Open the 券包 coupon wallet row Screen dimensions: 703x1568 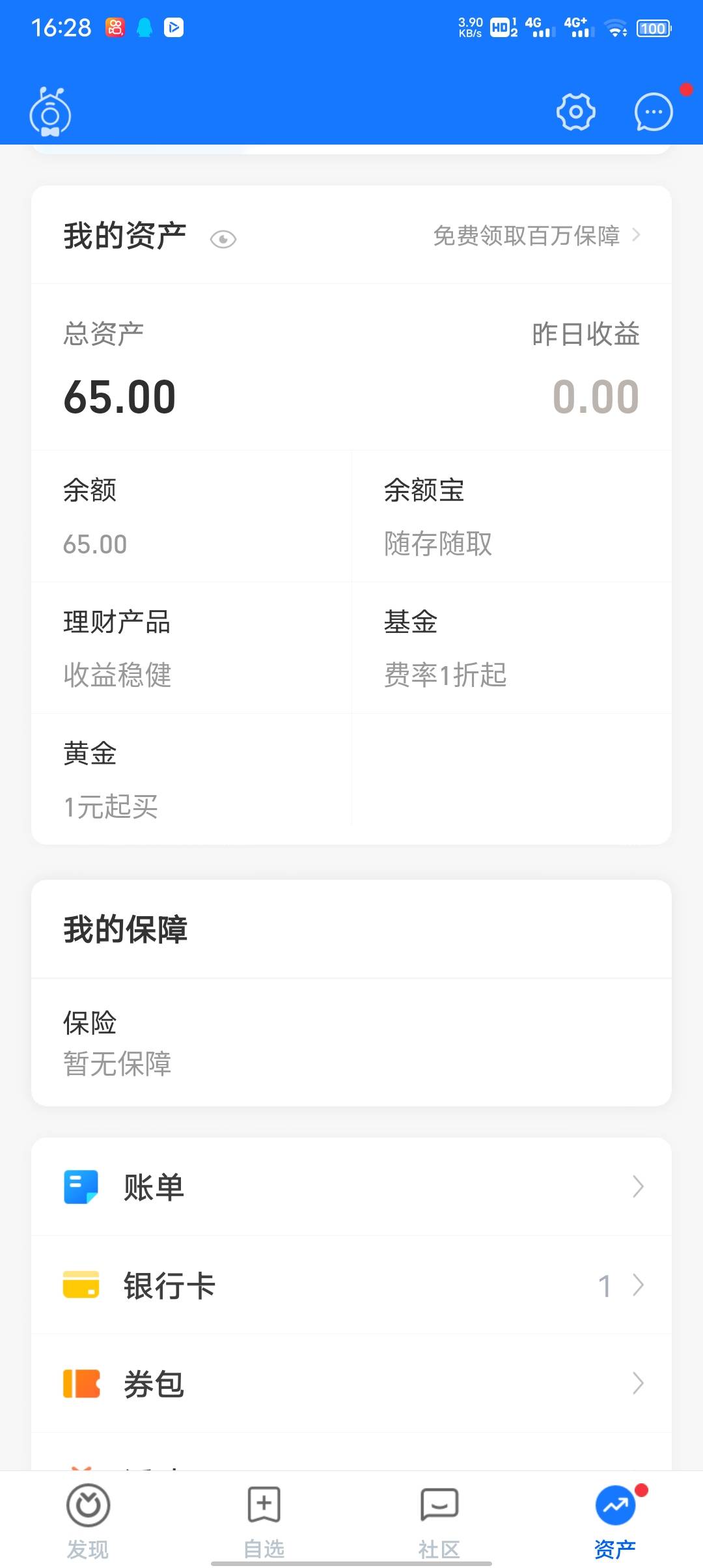(x=351, y=1384)
